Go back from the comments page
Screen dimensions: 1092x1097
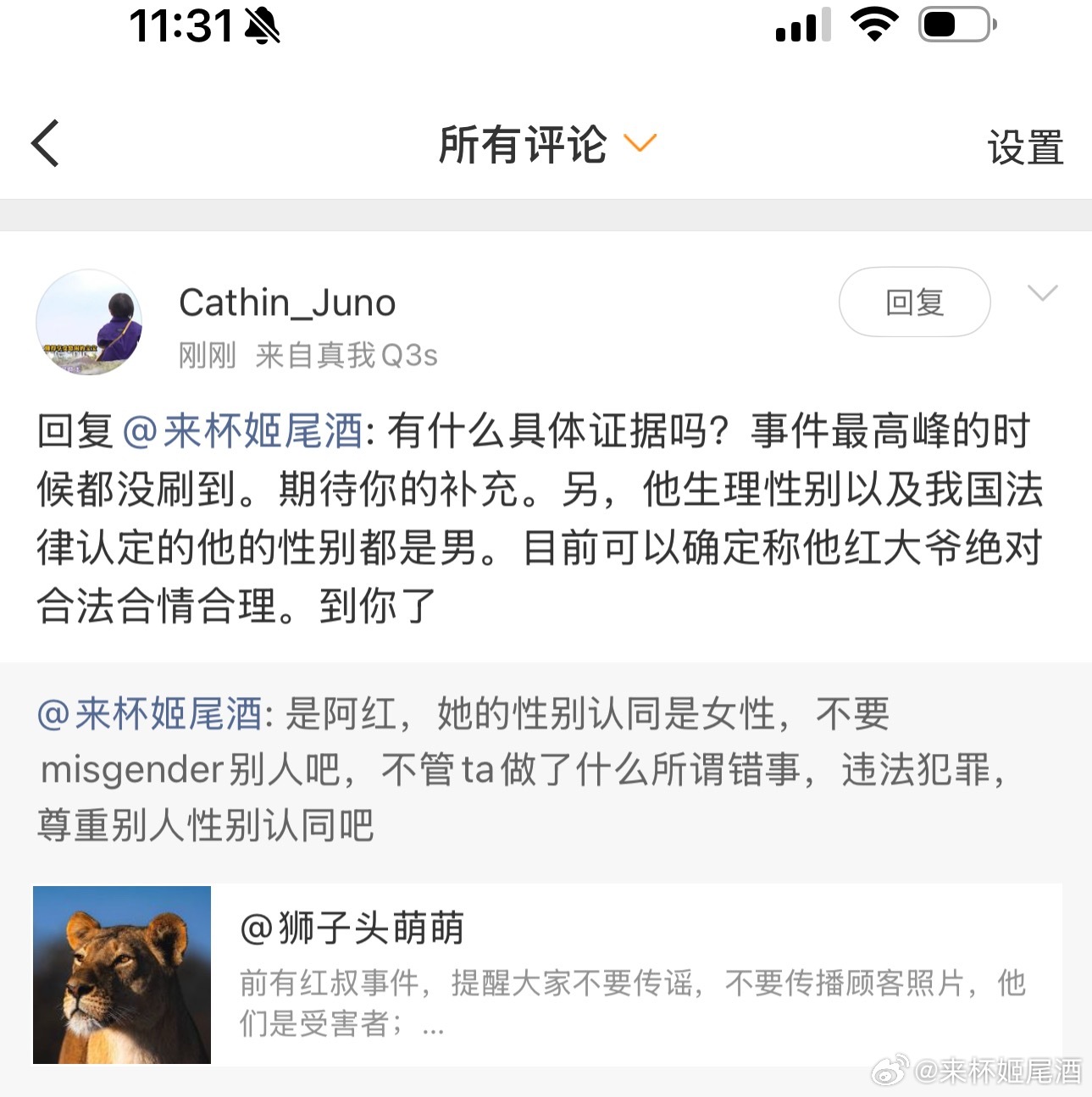(46, 143)
